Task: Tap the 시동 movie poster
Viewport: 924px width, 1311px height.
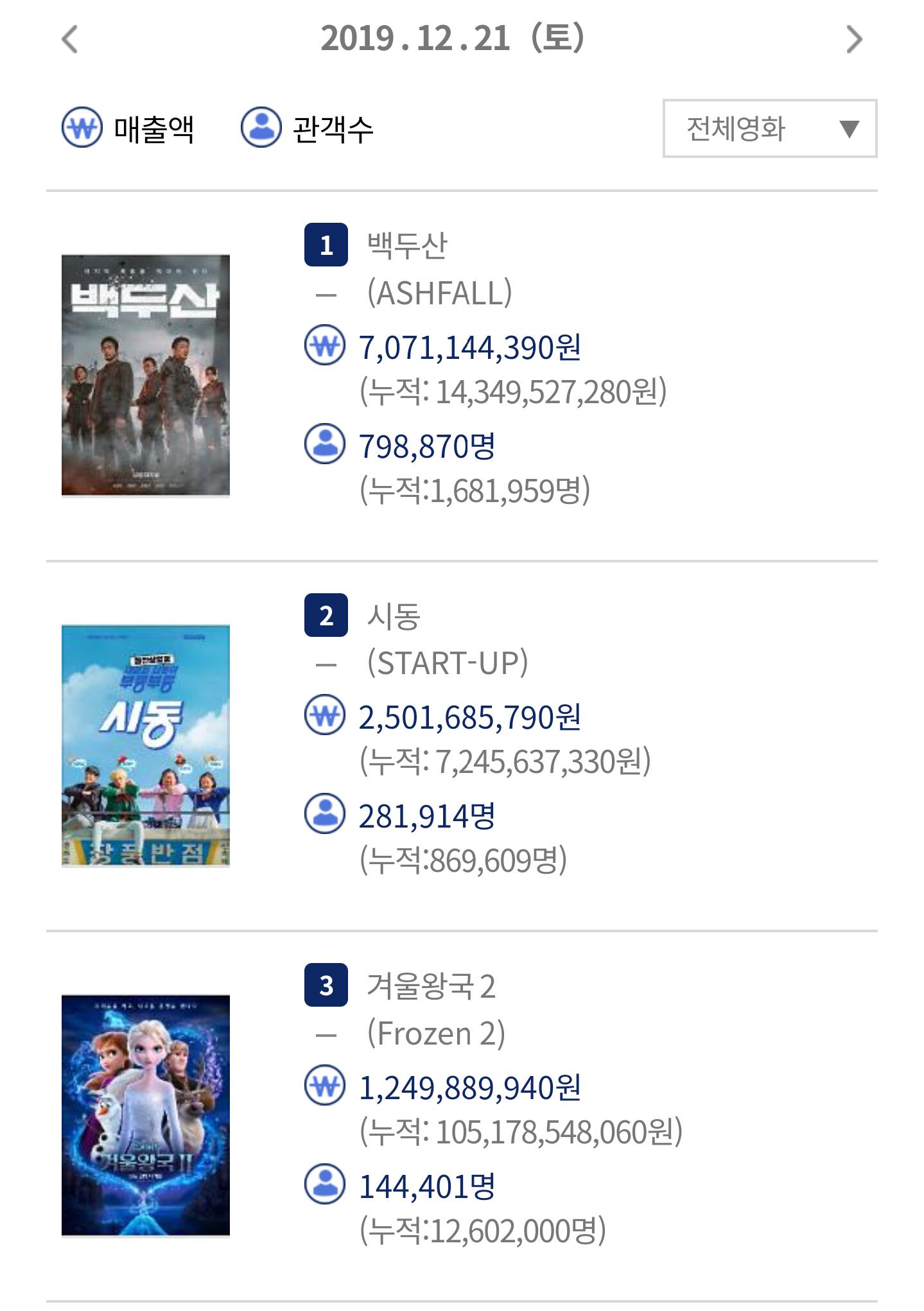Action: [146, 746]
